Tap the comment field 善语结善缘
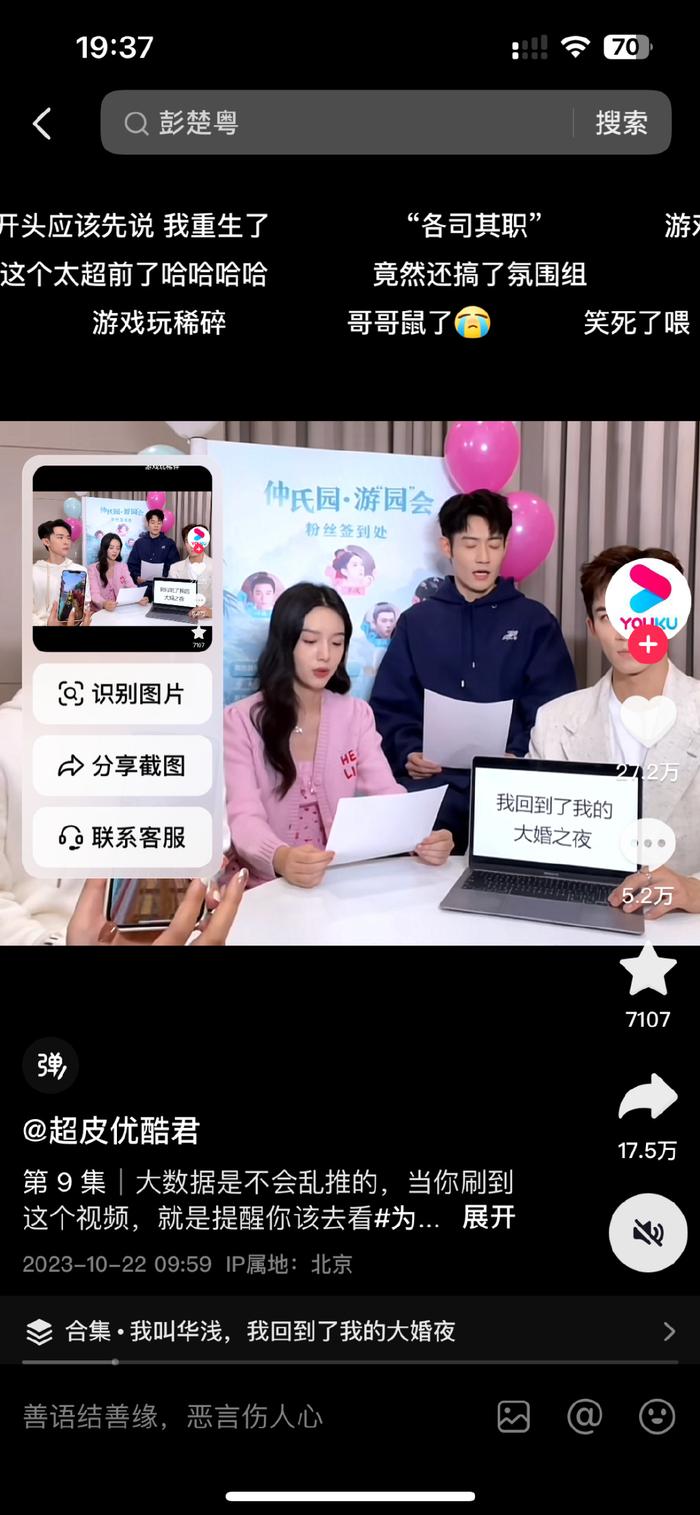This screenshot has height=1515, width=700. point(173,1416)
